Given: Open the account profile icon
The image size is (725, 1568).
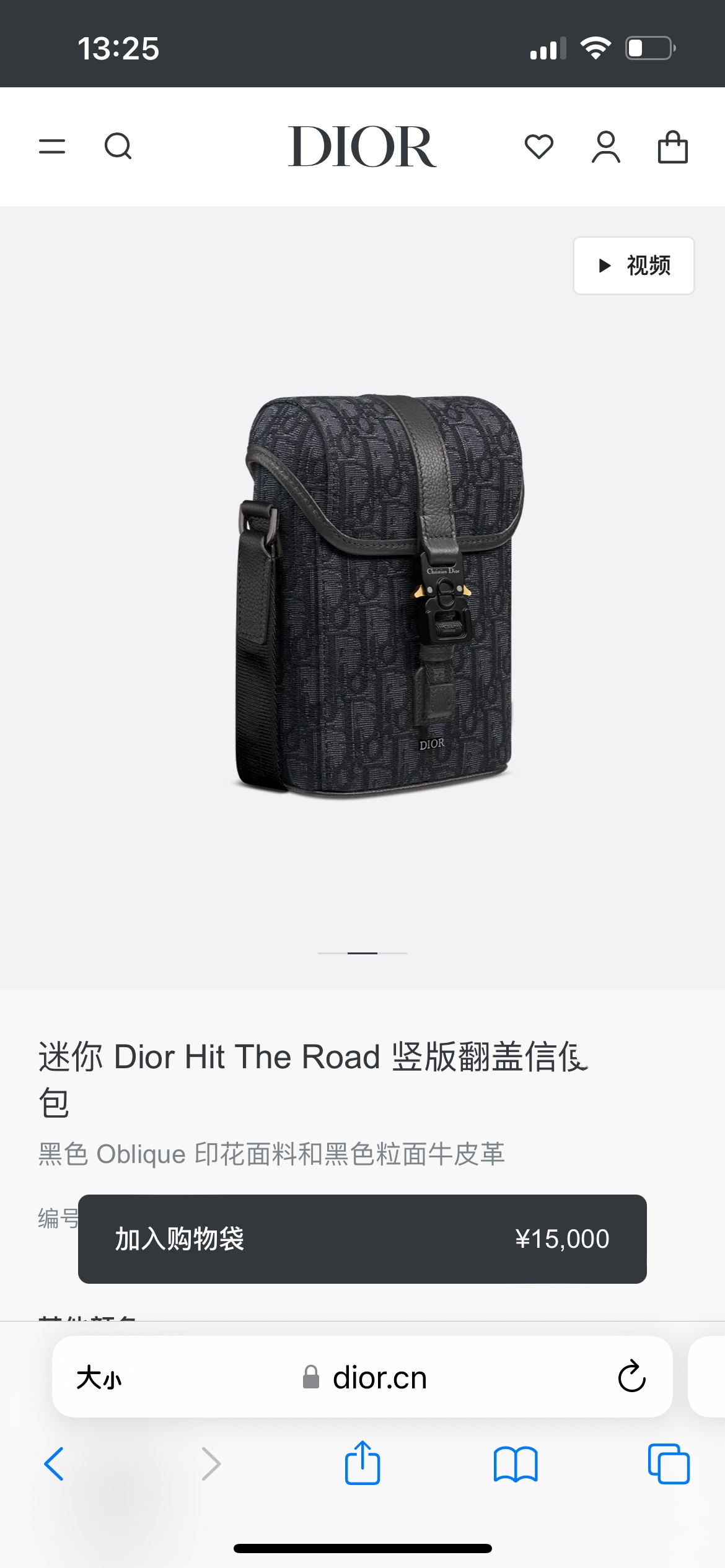Looking at the screenshot, I should click(605, 147).
